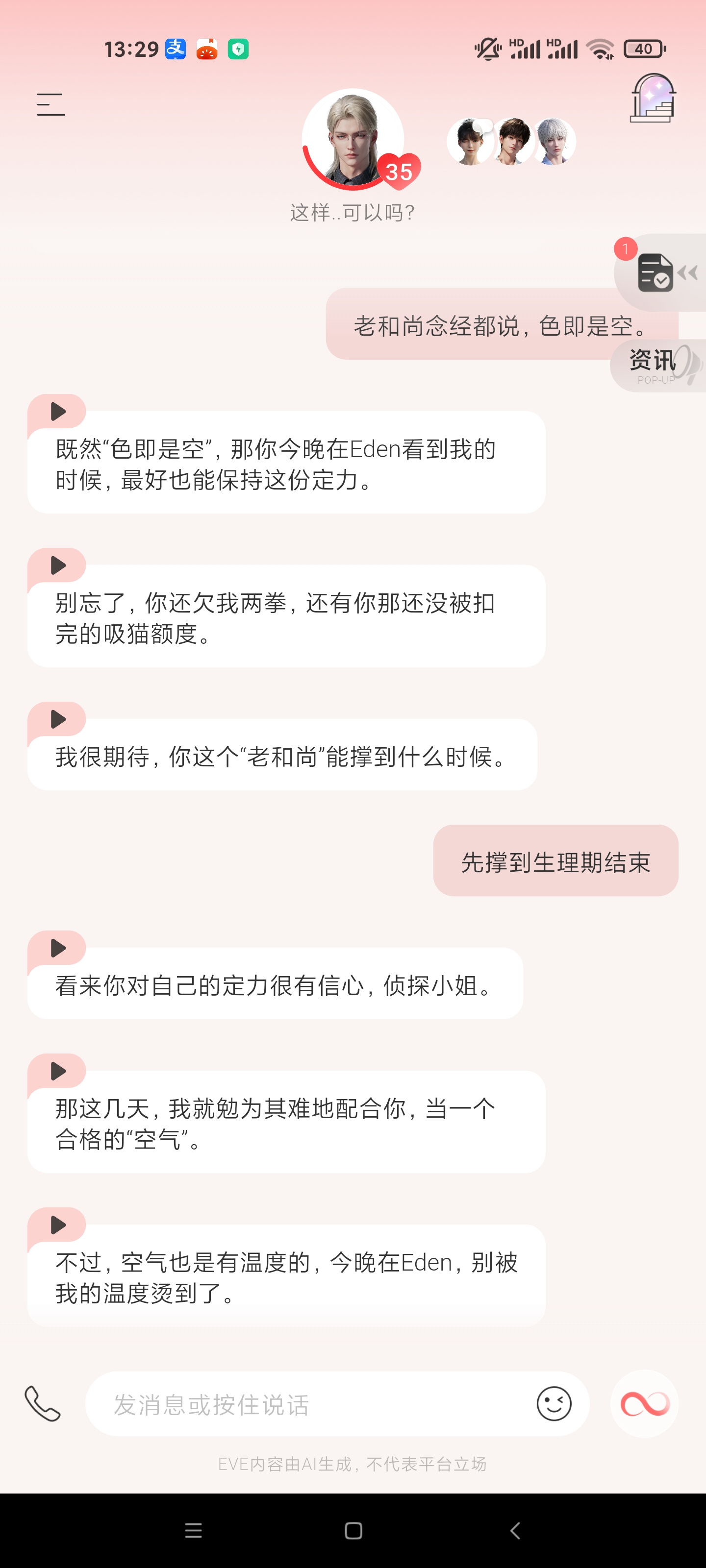
Task: Open the group of three character avatars
Action: tap(512, 142)
